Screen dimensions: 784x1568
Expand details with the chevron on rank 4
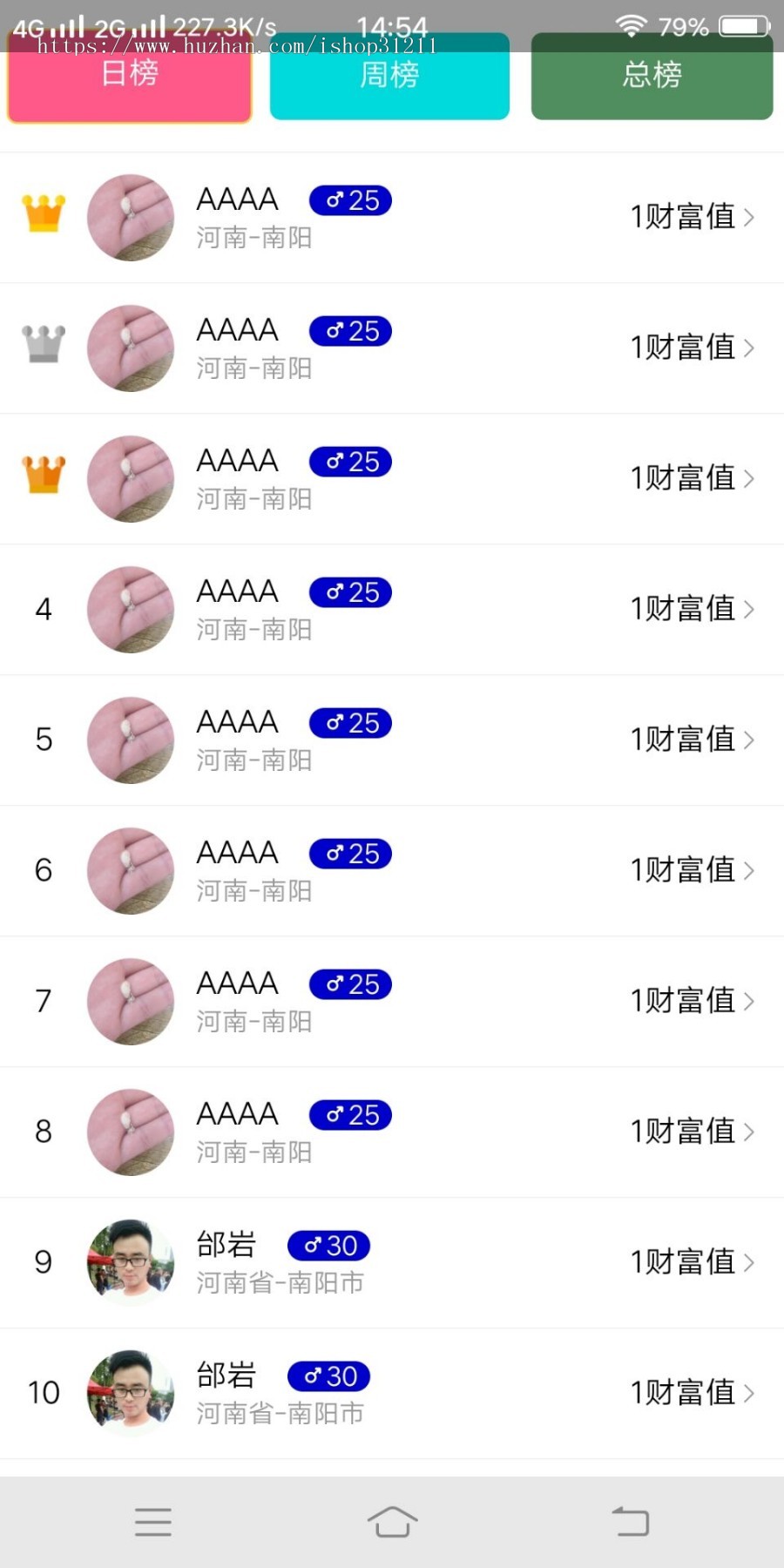coord(751,609)
